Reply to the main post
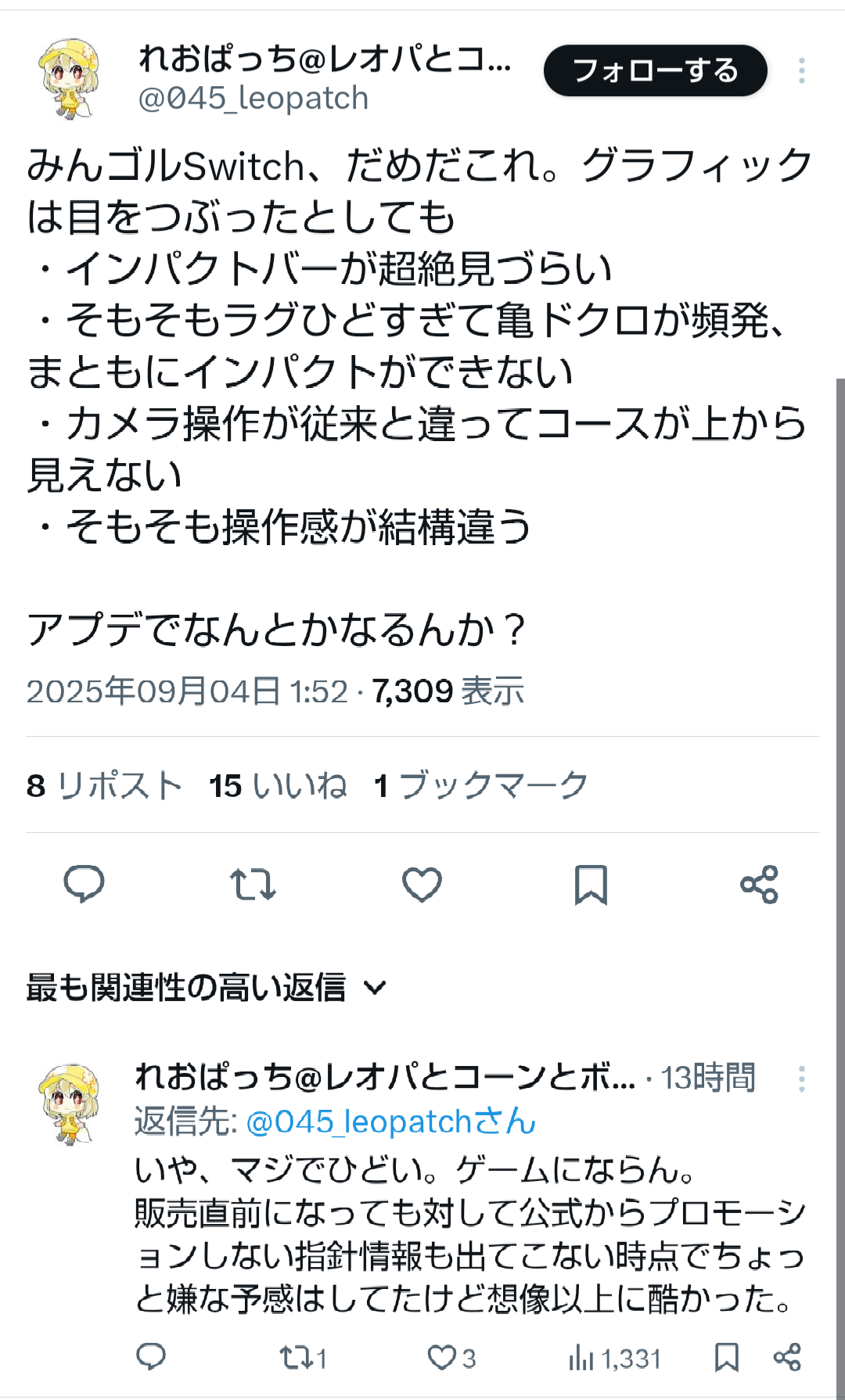Image resolution: width=845 pixels, height=1400 pixels. click(x=84, y=885)
